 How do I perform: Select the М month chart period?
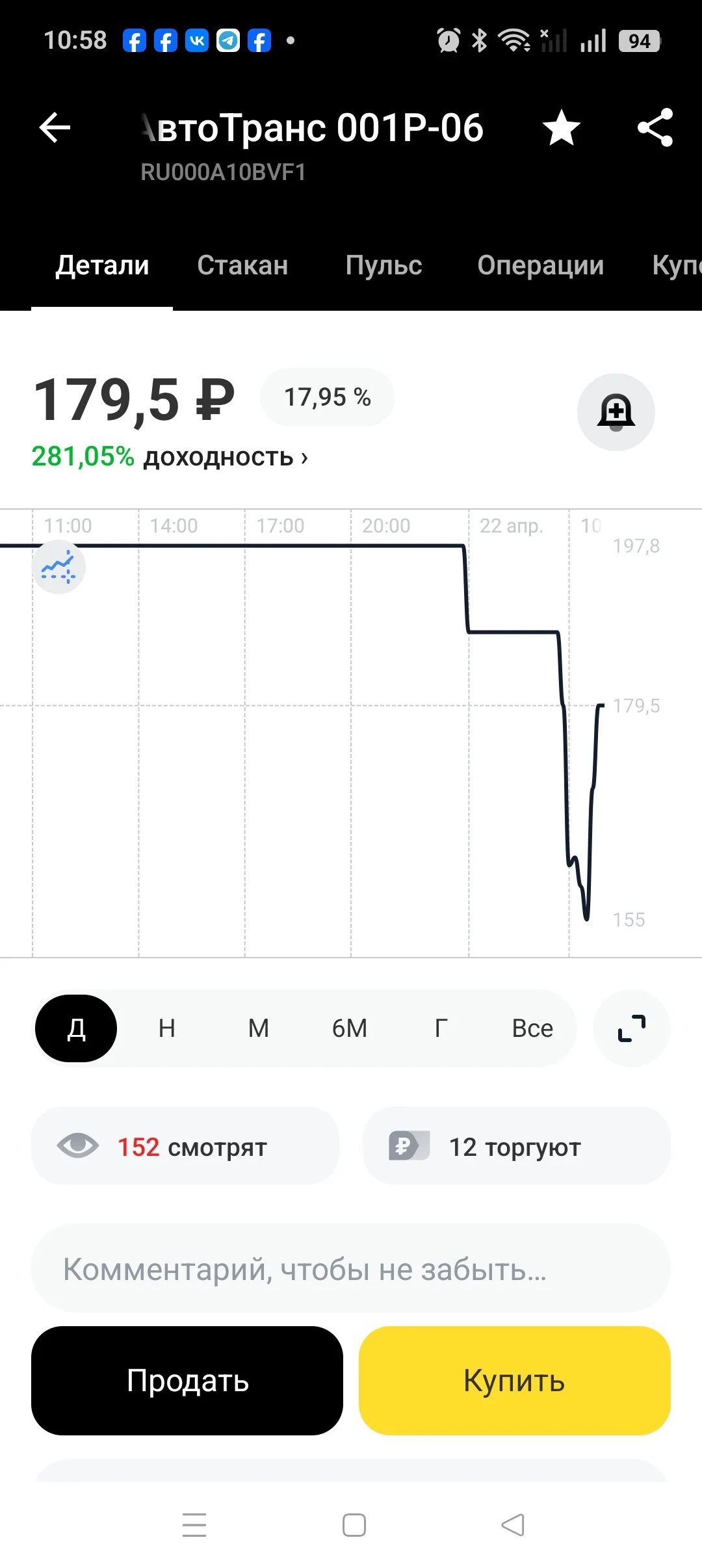pyautogui.click(x=258, y=1028)
